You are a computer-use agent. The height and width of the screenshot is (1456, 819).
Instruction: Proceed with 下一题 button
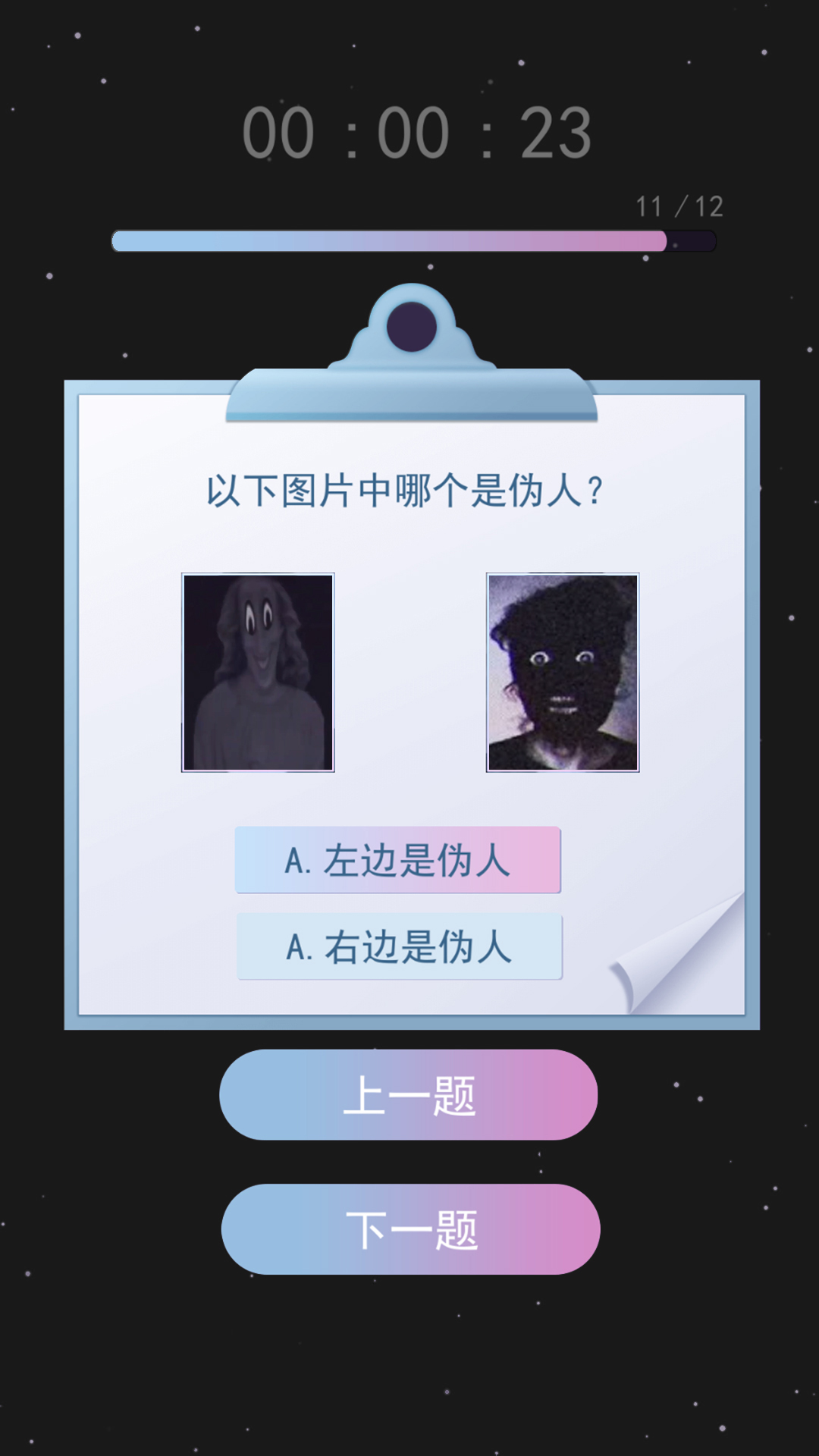coord(410,1228)
